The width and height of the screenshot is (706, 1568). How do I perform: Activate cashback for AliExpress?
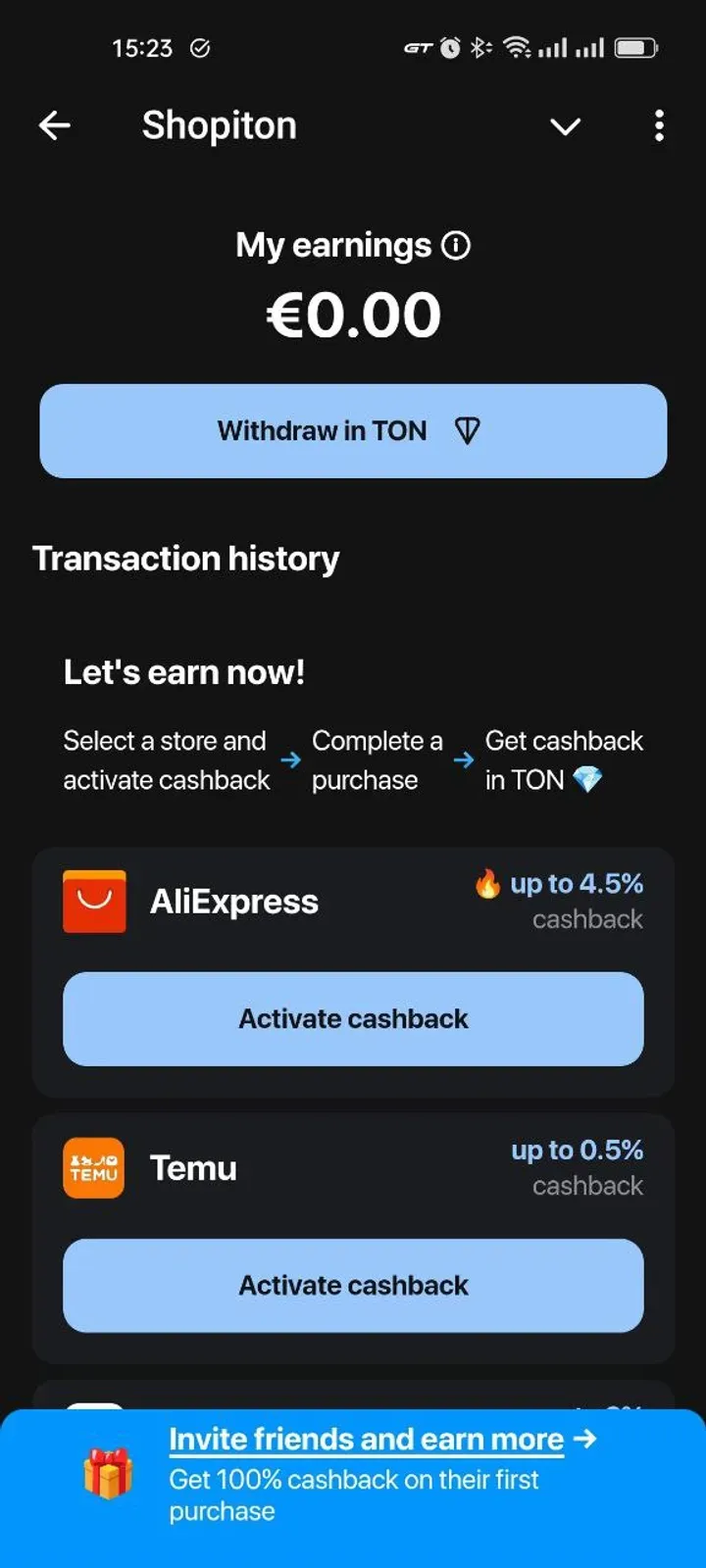point(353,1019)
